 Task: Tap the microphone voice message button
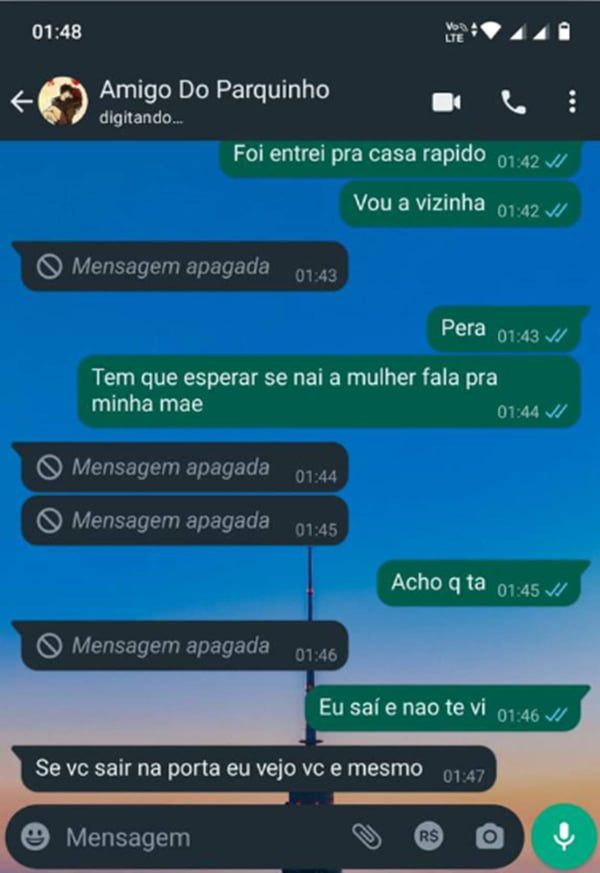(564, 836)
